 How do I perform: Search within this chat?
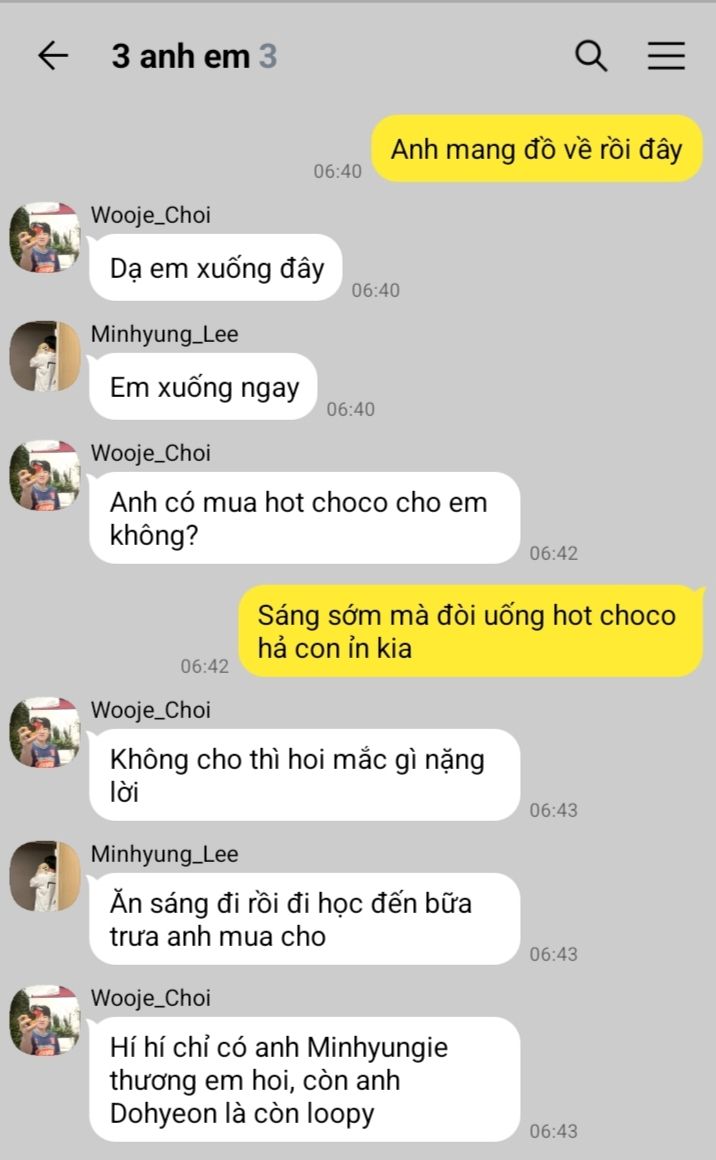point(591,56)
